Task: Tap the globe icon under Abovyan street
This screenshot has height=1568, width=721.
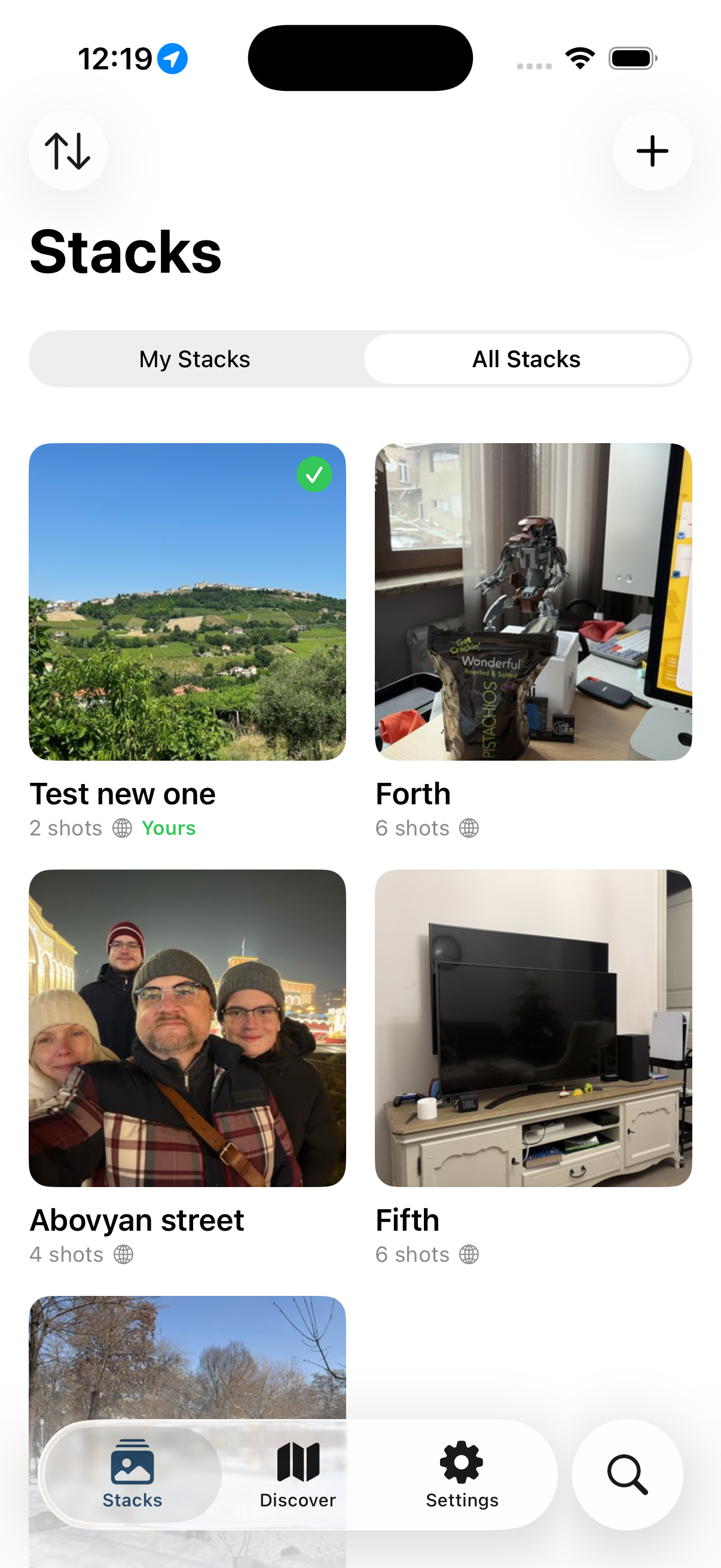Action: 124,1254
